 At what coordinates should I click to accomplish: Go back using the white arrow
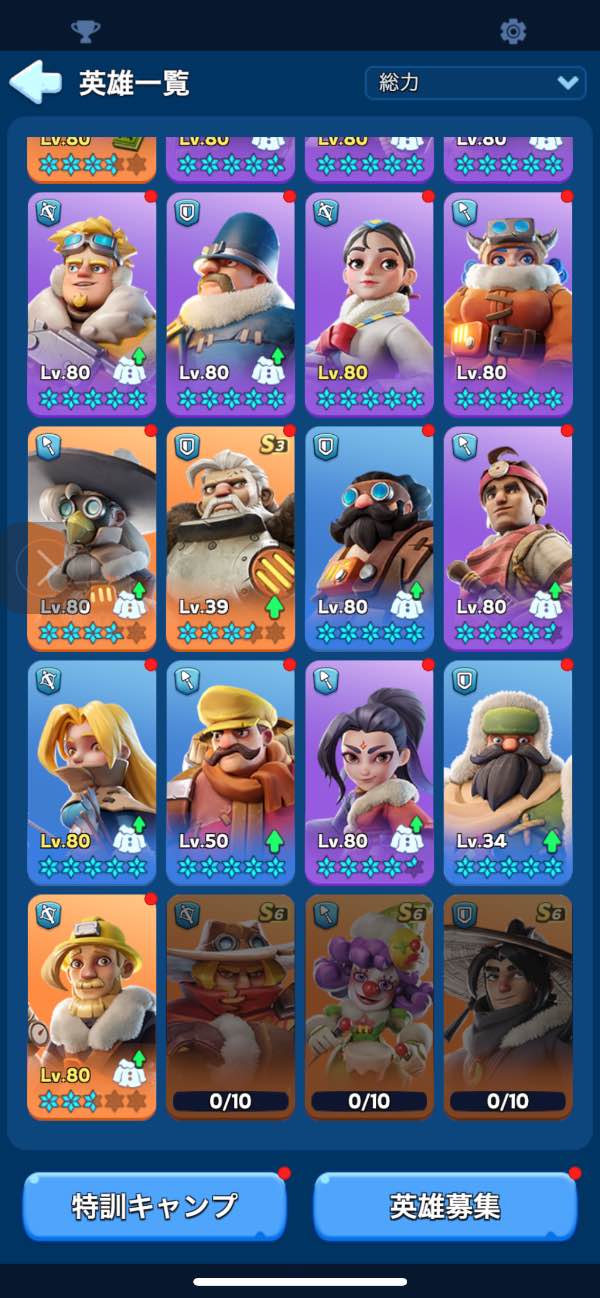click(35, 82)
